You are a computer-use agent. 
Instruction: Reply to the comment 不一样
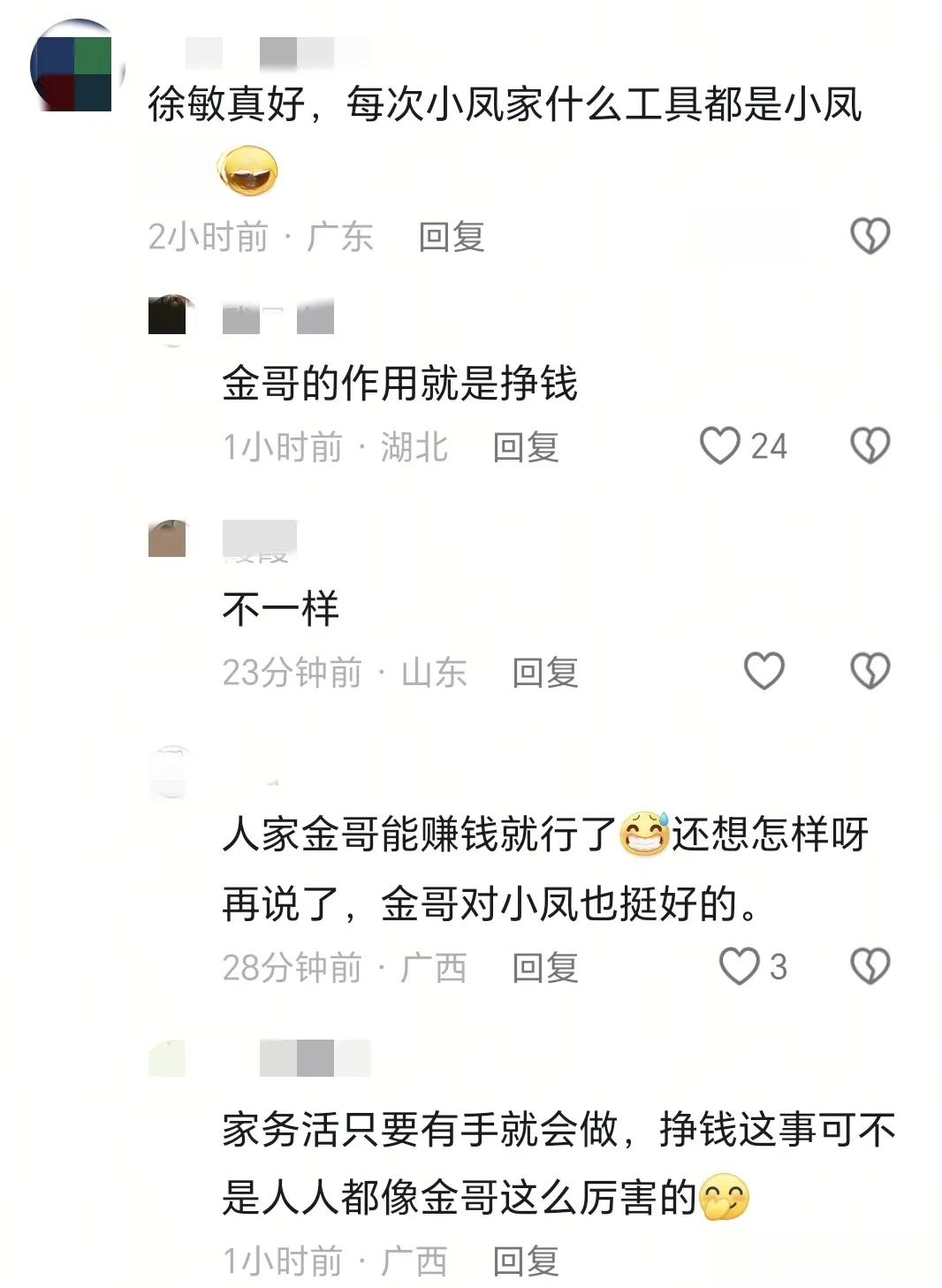(545, 673)
